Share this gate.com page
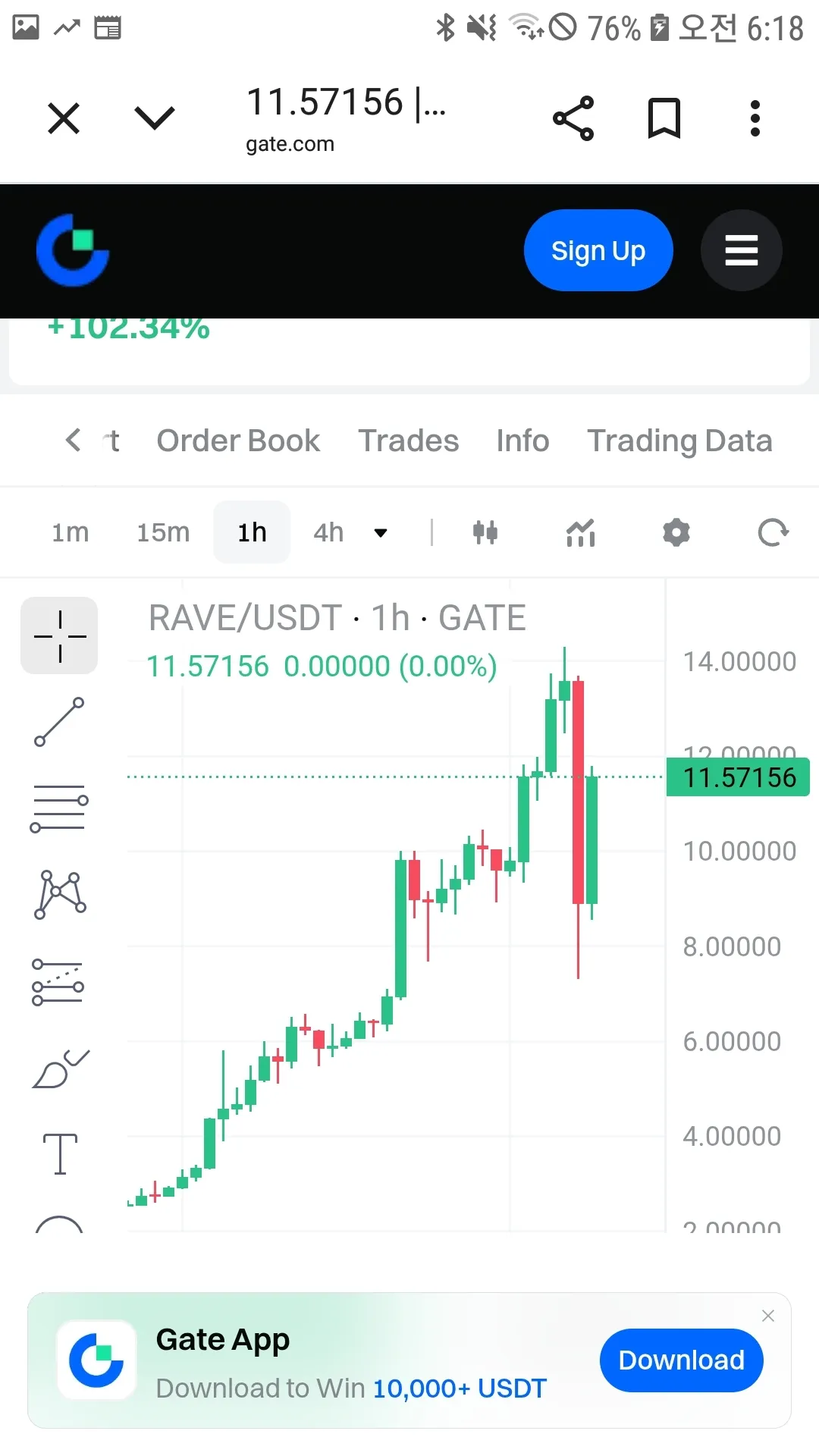 click(x=573, y=118)
